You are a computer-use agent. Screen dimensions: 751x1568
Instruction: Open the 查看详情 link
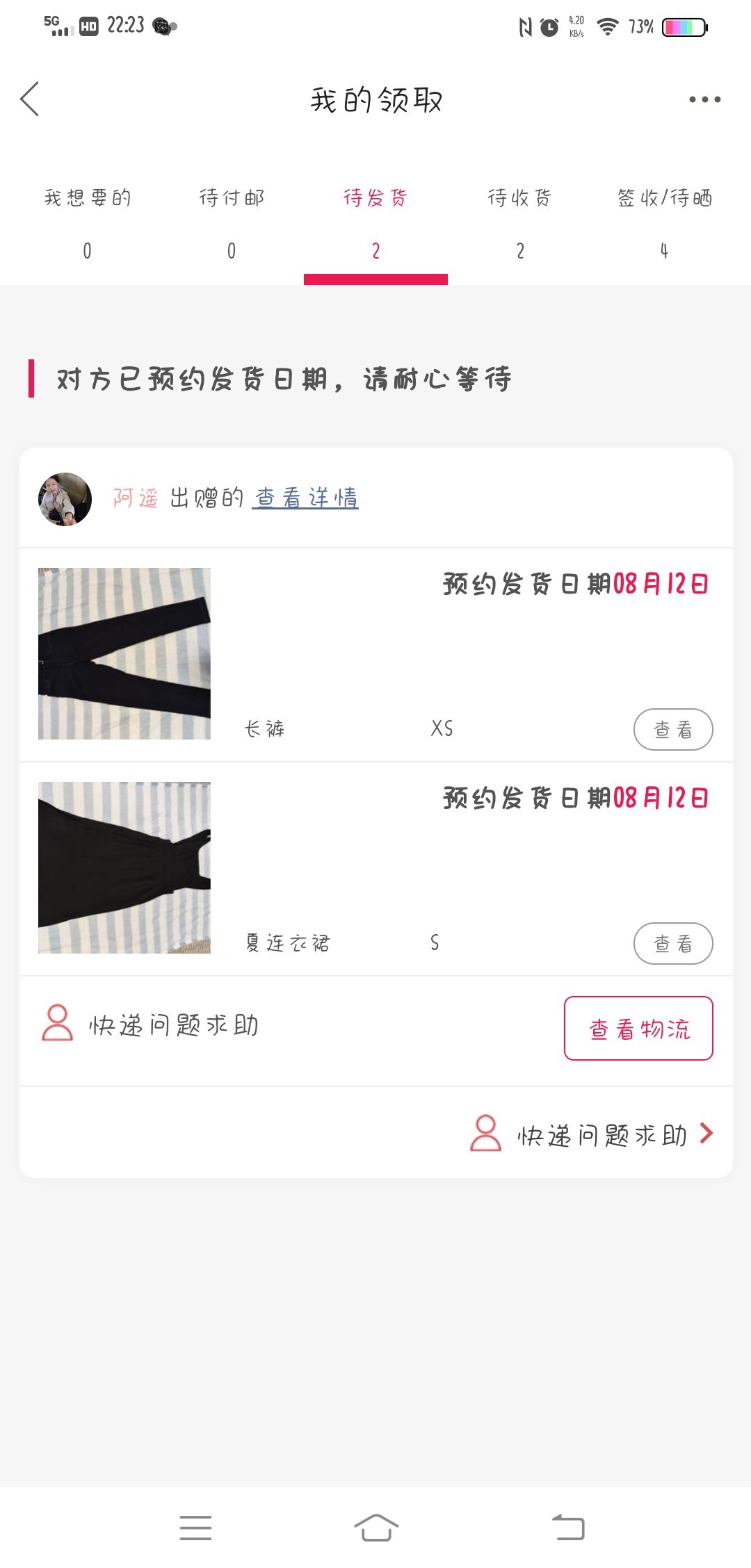point(306,498)
